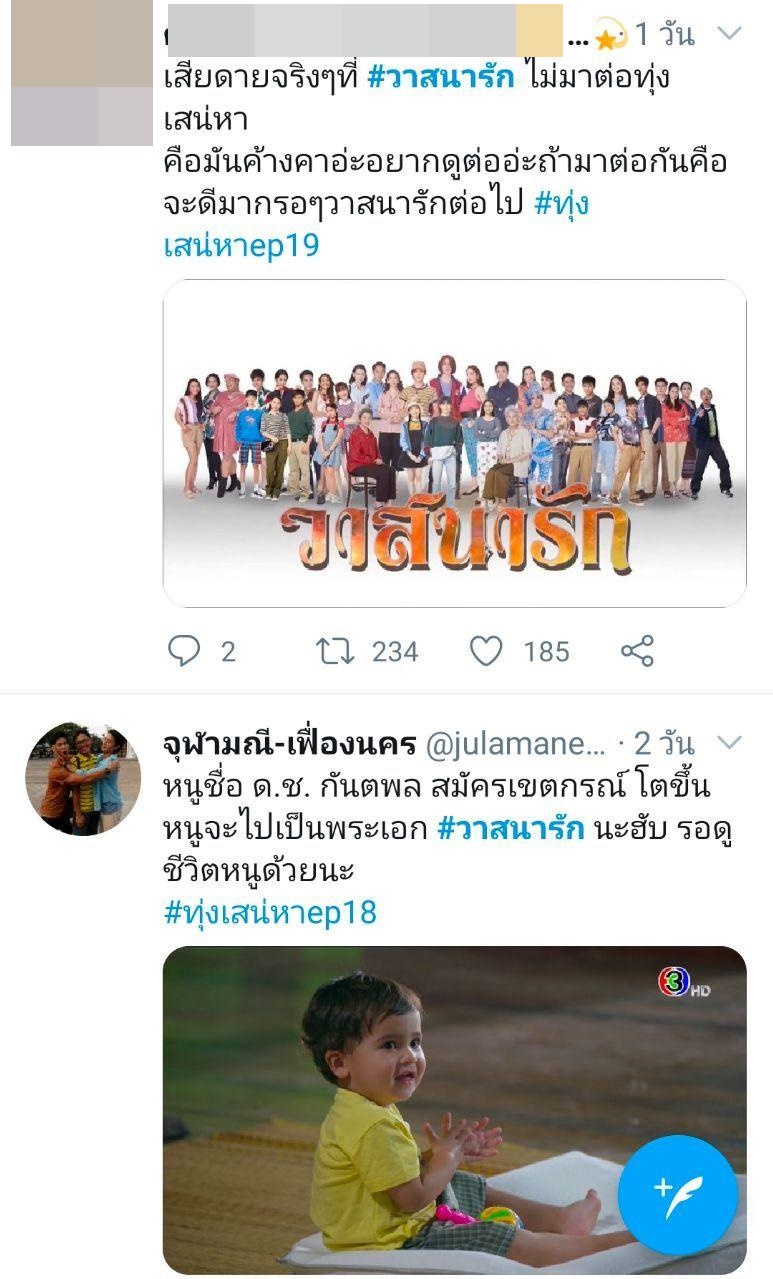Open จุฬามณี-เฟื่องนคร's profile picture
The image size is (773, 1279).
pyautogui.click(x=83, y=778)
